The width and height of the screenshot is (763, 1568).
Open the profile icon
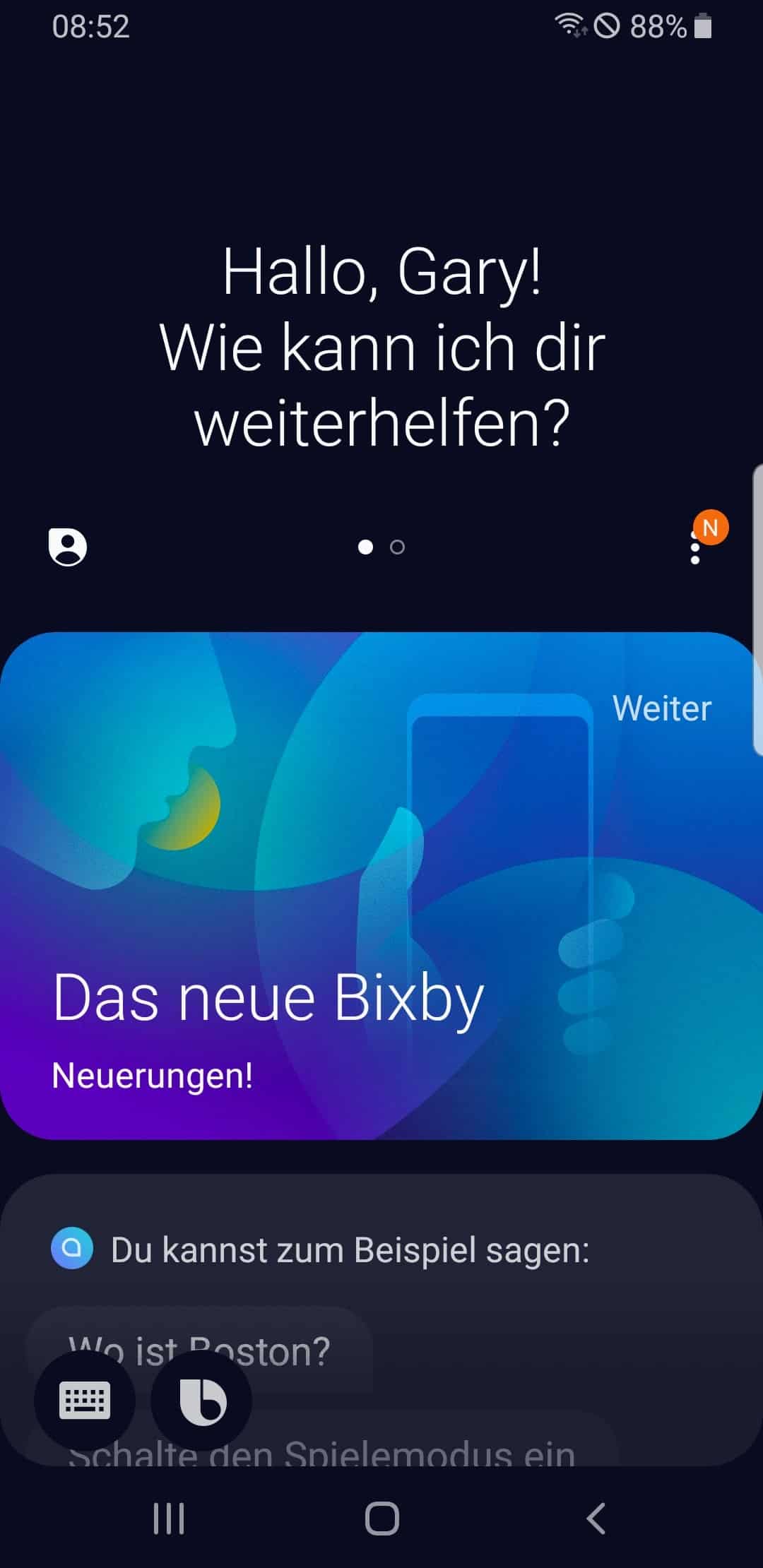pos(67,547)
